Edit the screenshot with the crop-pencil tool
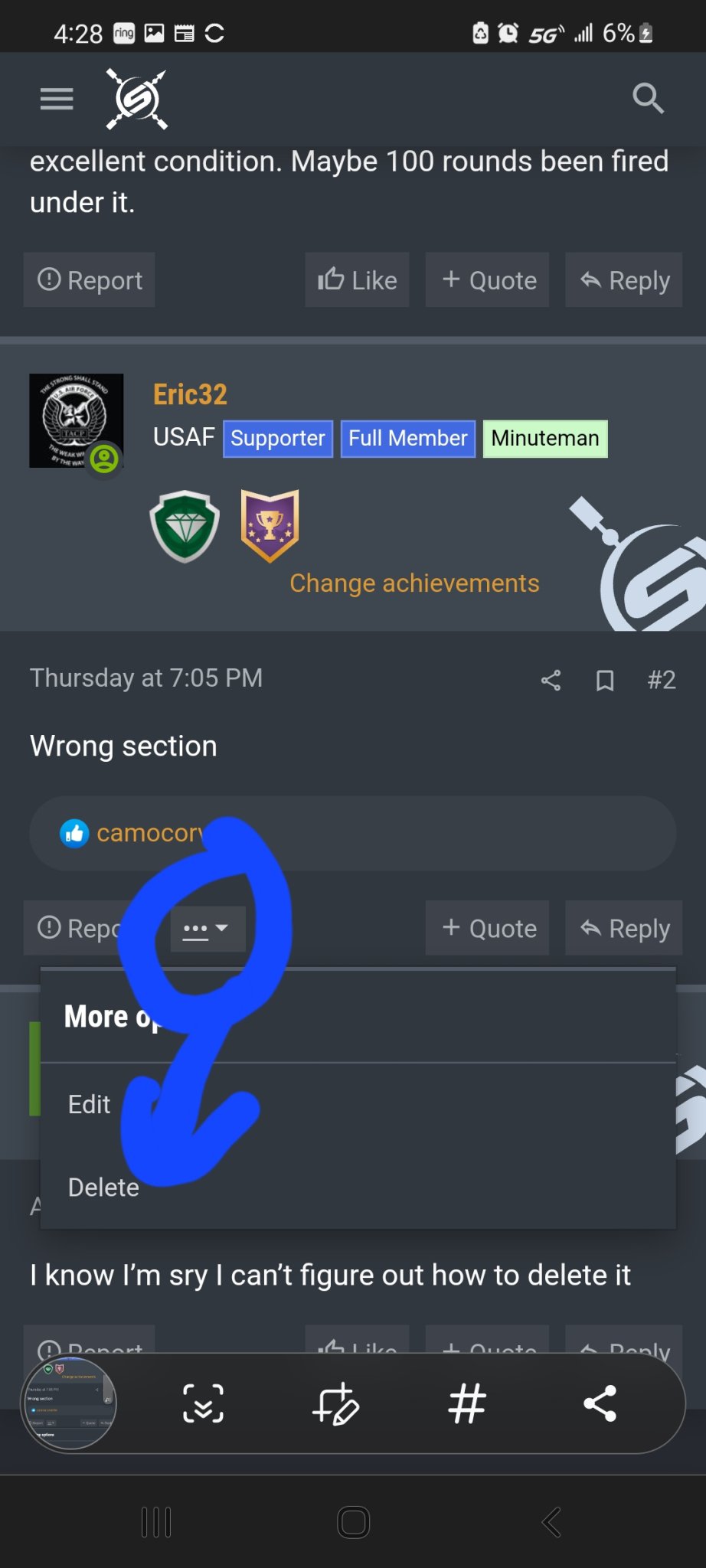706x1568 pixels. [x=335, y=1403]
